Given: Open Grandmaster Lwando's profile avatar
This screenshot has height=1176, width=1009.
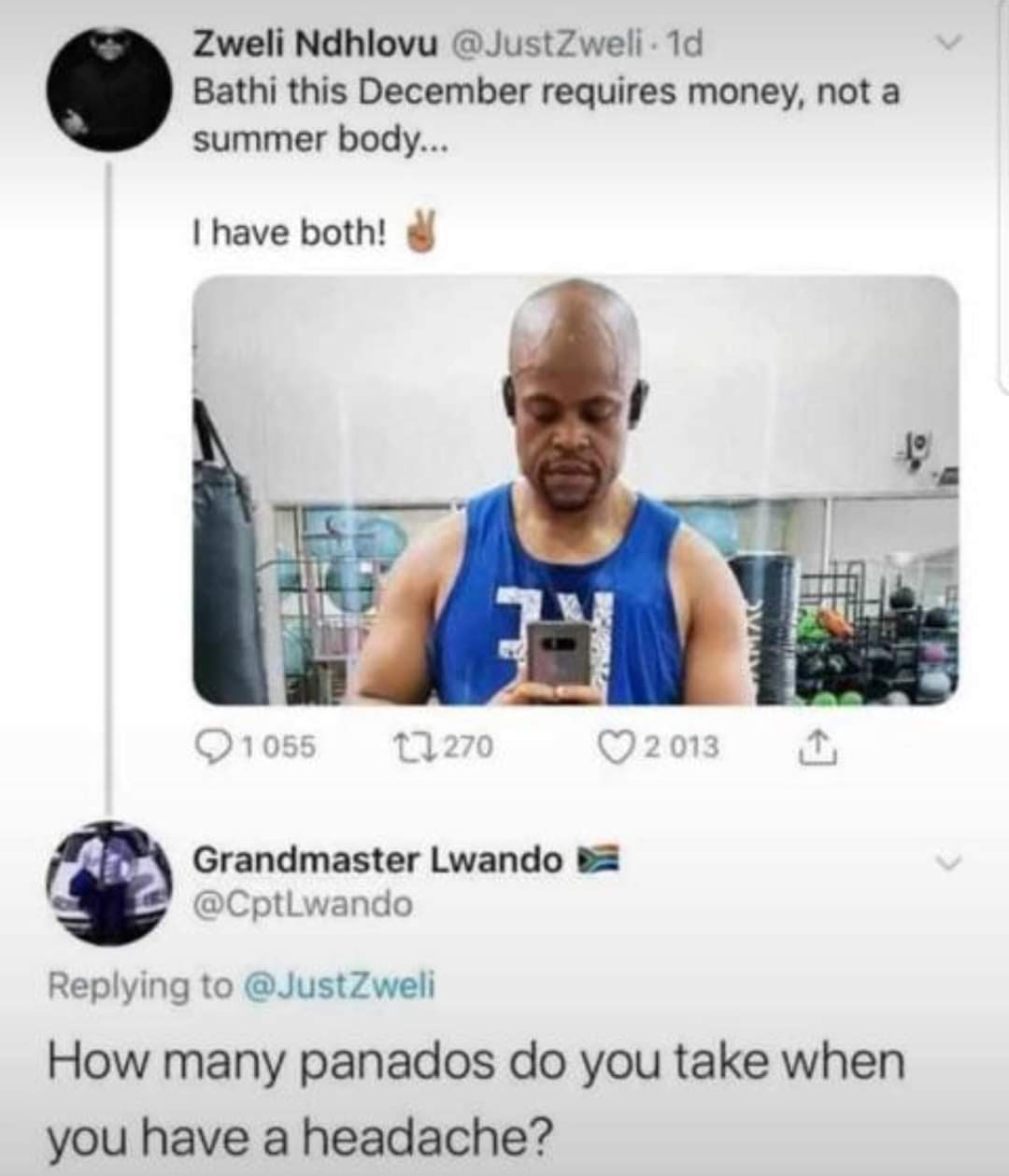Looking at the screenshot, I should pyautogui.click(x=110, y=883).
